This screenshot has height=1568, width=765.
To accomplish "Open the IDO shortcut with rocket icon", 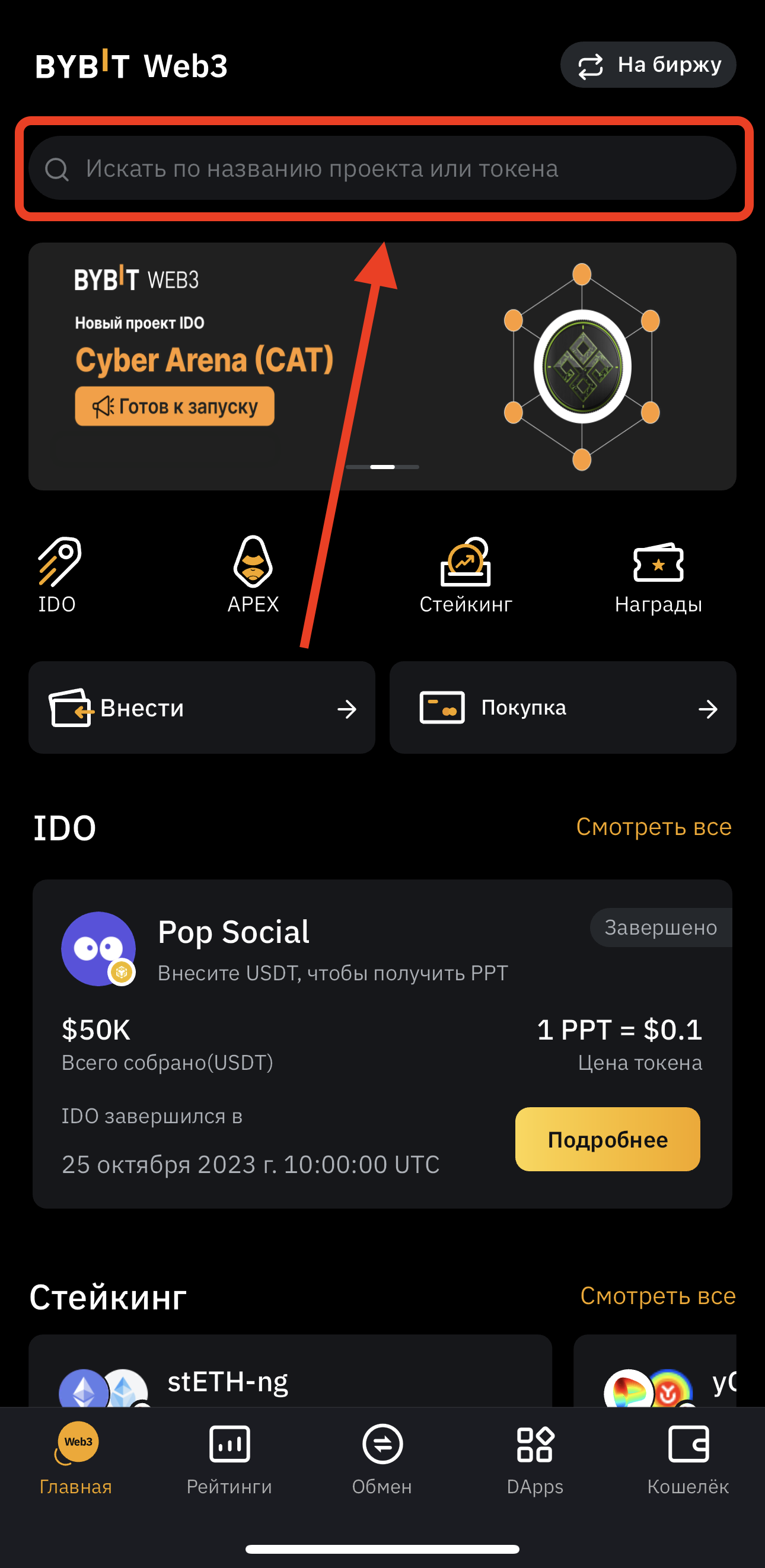I will coord(58,575).
